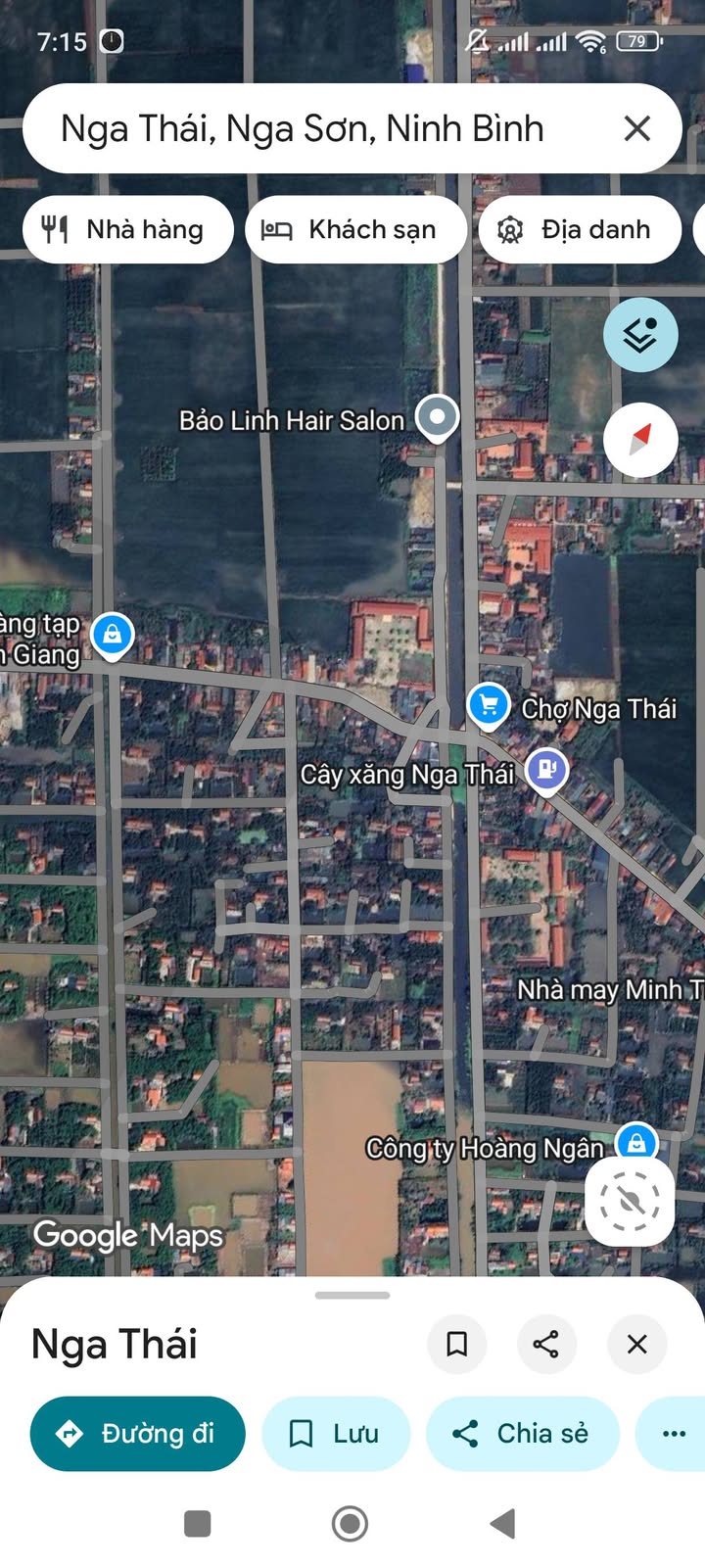Open Cây xăng Nga Thái gas station pin
Viewport: 705px width, 1568px height.
click(x=547, y=769)
